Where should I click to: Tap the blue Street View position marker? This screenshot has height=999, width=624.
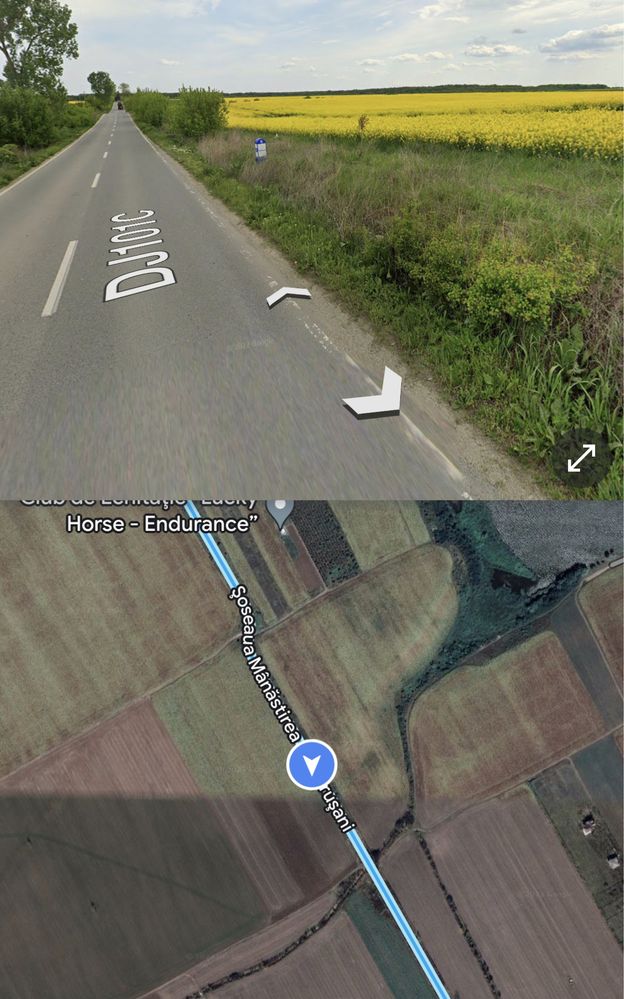(312, 765)
